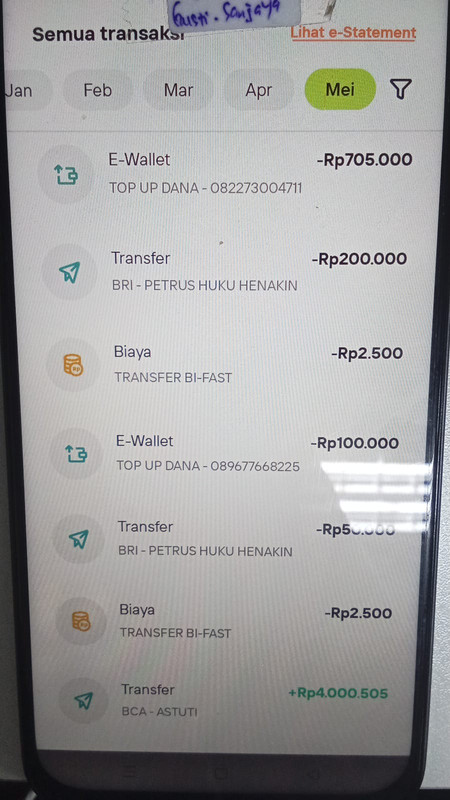The height and width of the screenshot is (800, 450).
Task: Open the Lihat e-Statement link
Action: pos(353,33)
